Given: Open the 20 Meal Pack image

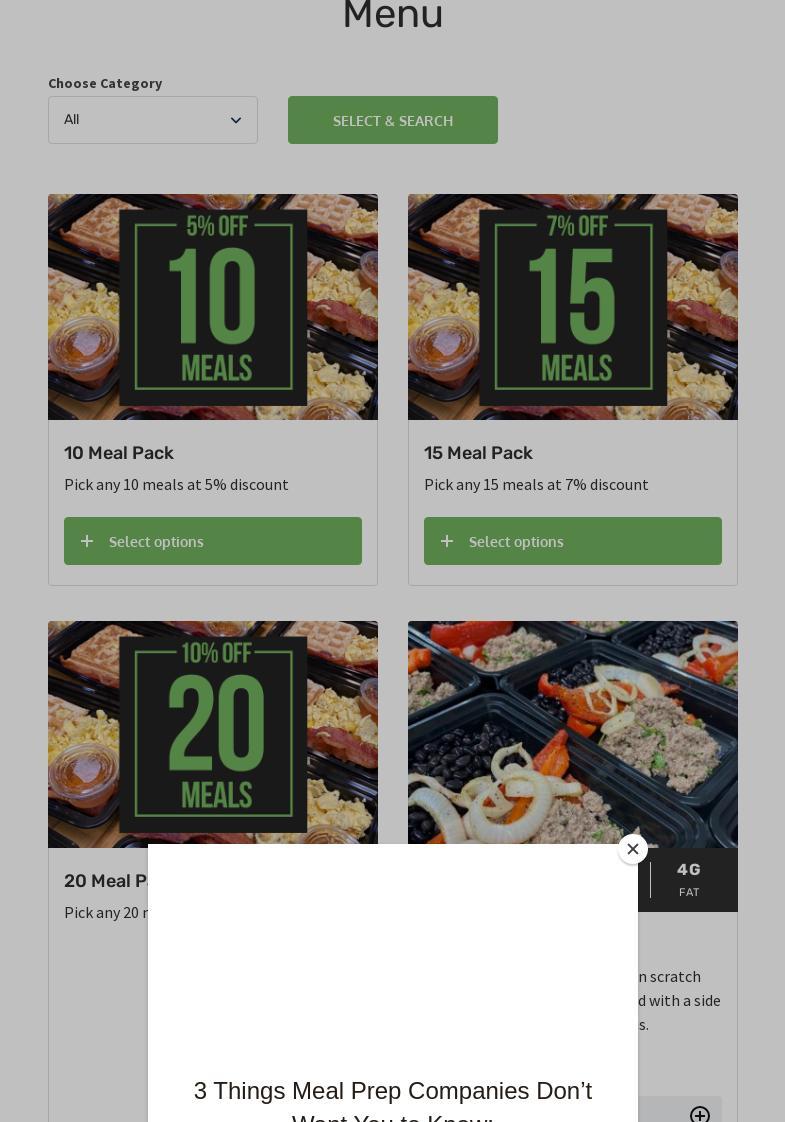Looking at the screenshot, I should coord(213,734).
